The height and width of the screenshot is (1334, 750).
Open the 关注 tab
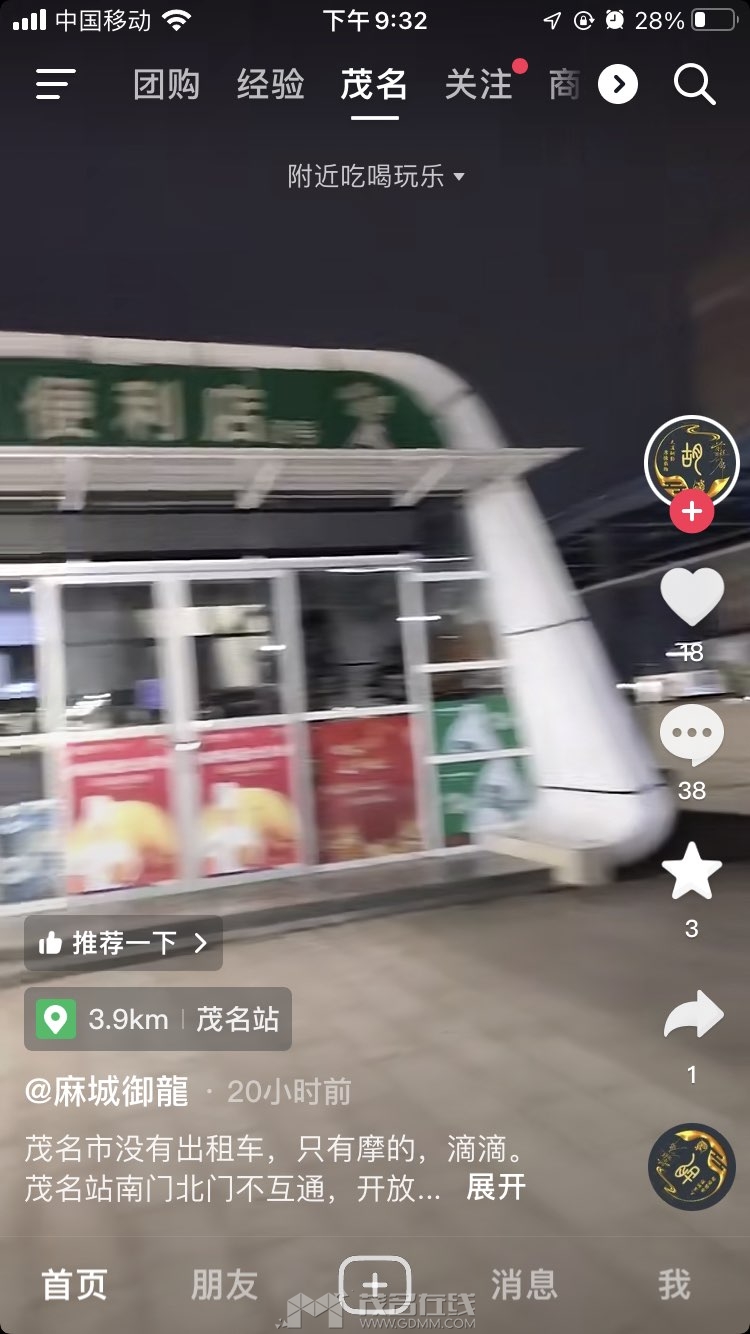click(479, 85)
